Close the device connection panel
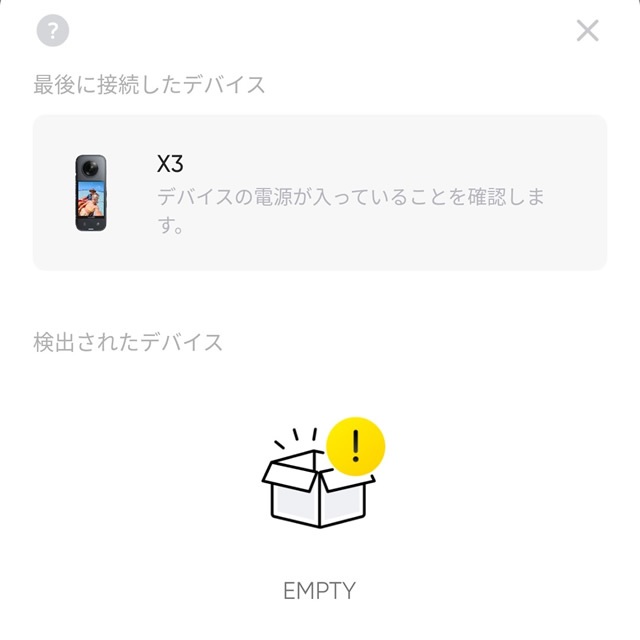The height and width of the screenshot is (640, 640). tap(587, 31)
